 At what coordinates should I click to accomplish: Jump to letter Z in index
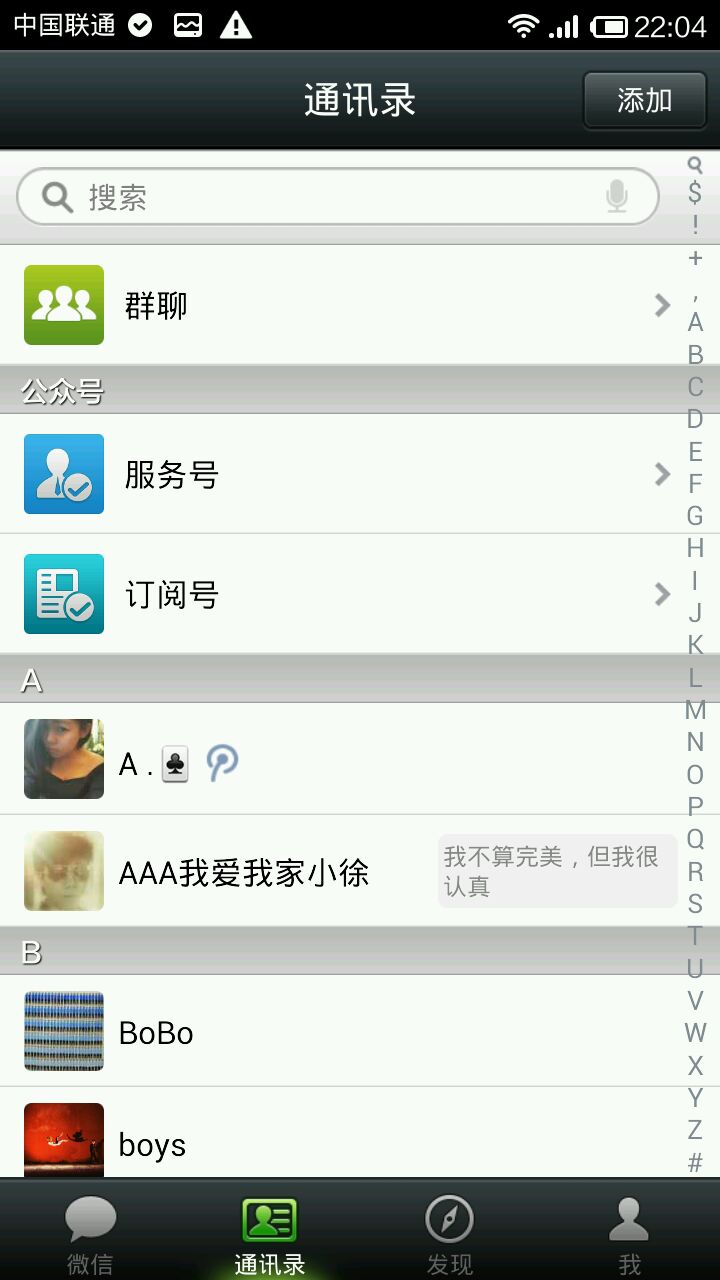pyautogui.click(x=695, y=1130)
